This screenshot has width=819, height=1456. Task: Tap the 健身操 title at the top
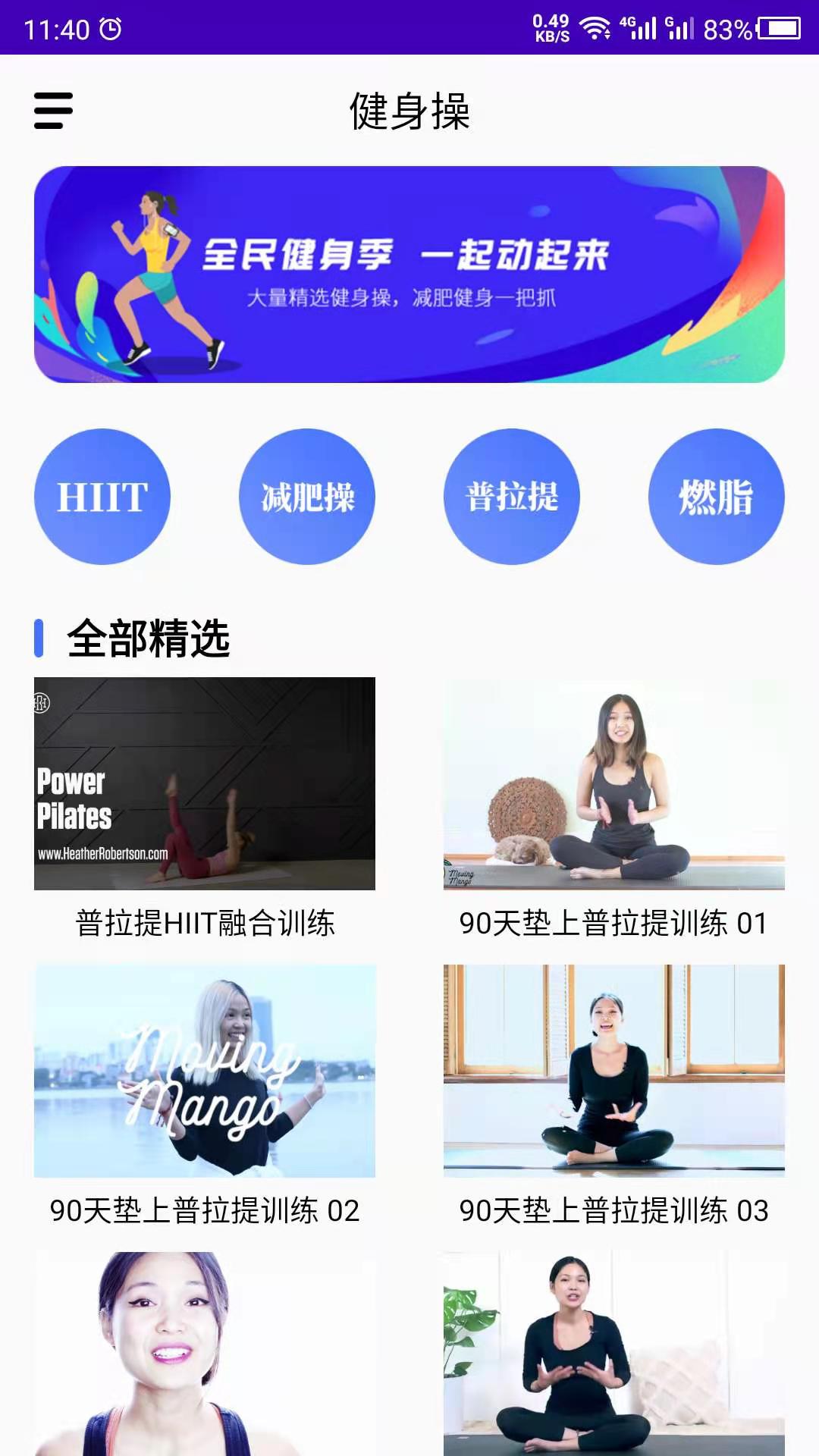coord(409,111)
